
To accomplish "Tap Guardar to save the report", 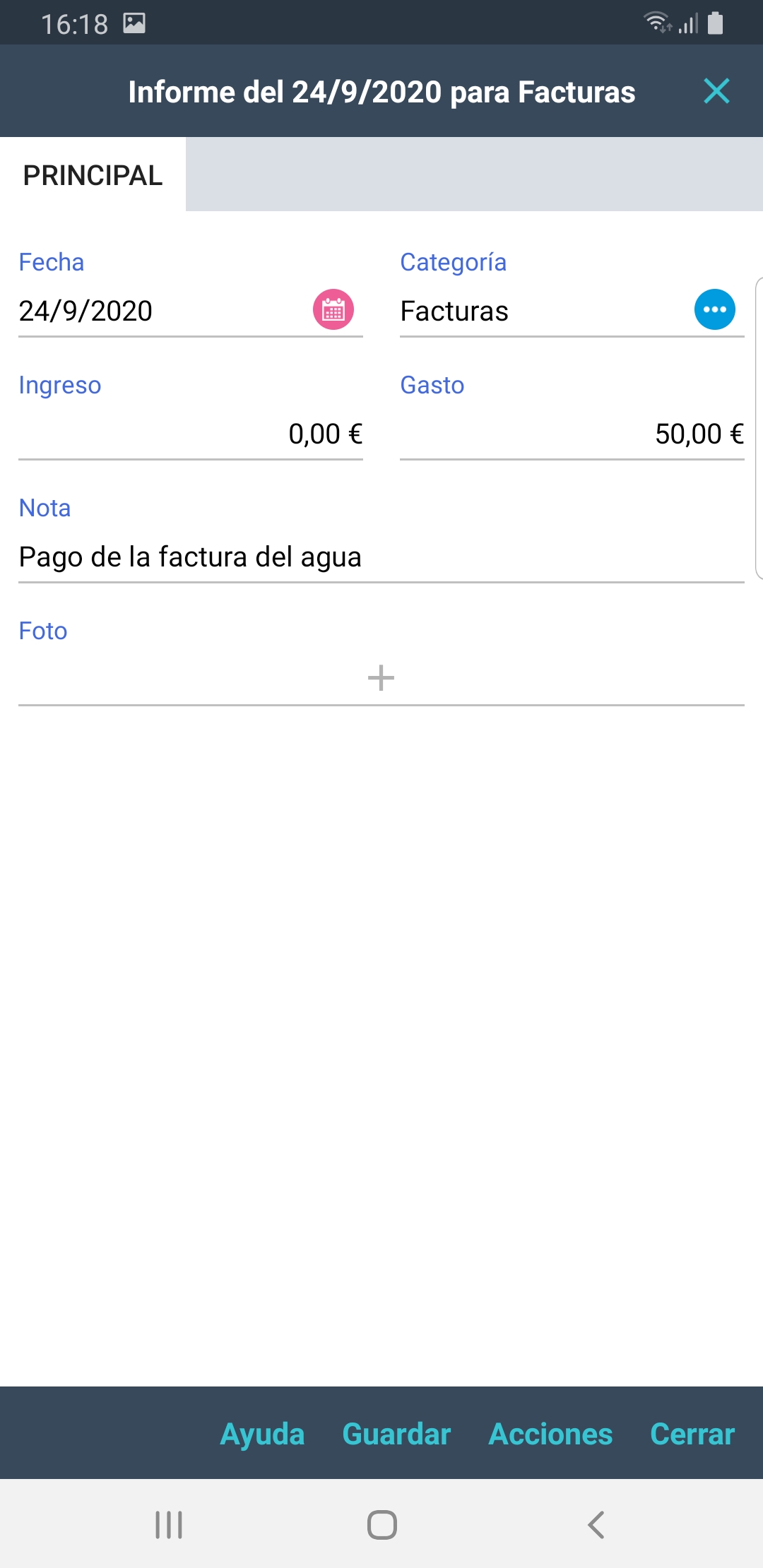I will 396,1434.
